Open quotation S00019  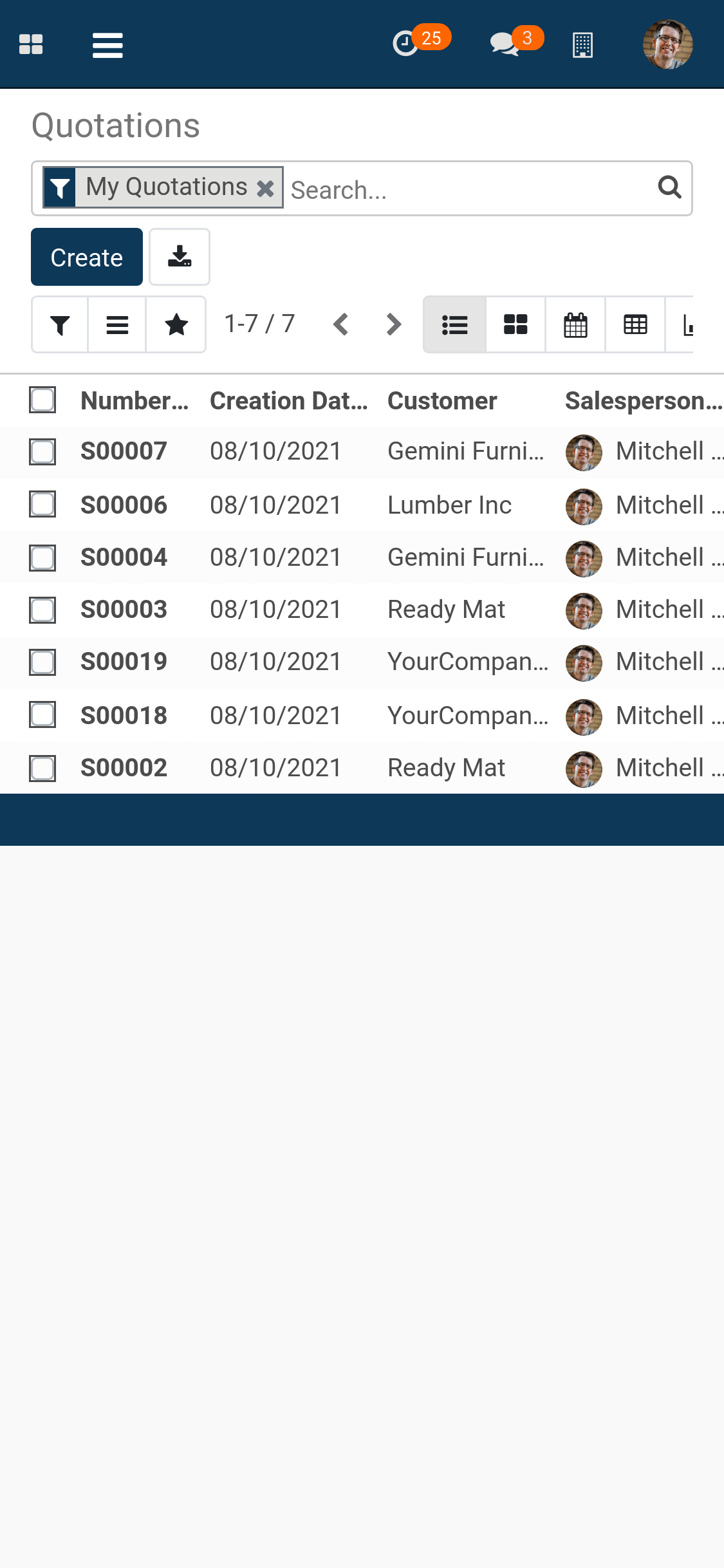click(x=124, y=662)
